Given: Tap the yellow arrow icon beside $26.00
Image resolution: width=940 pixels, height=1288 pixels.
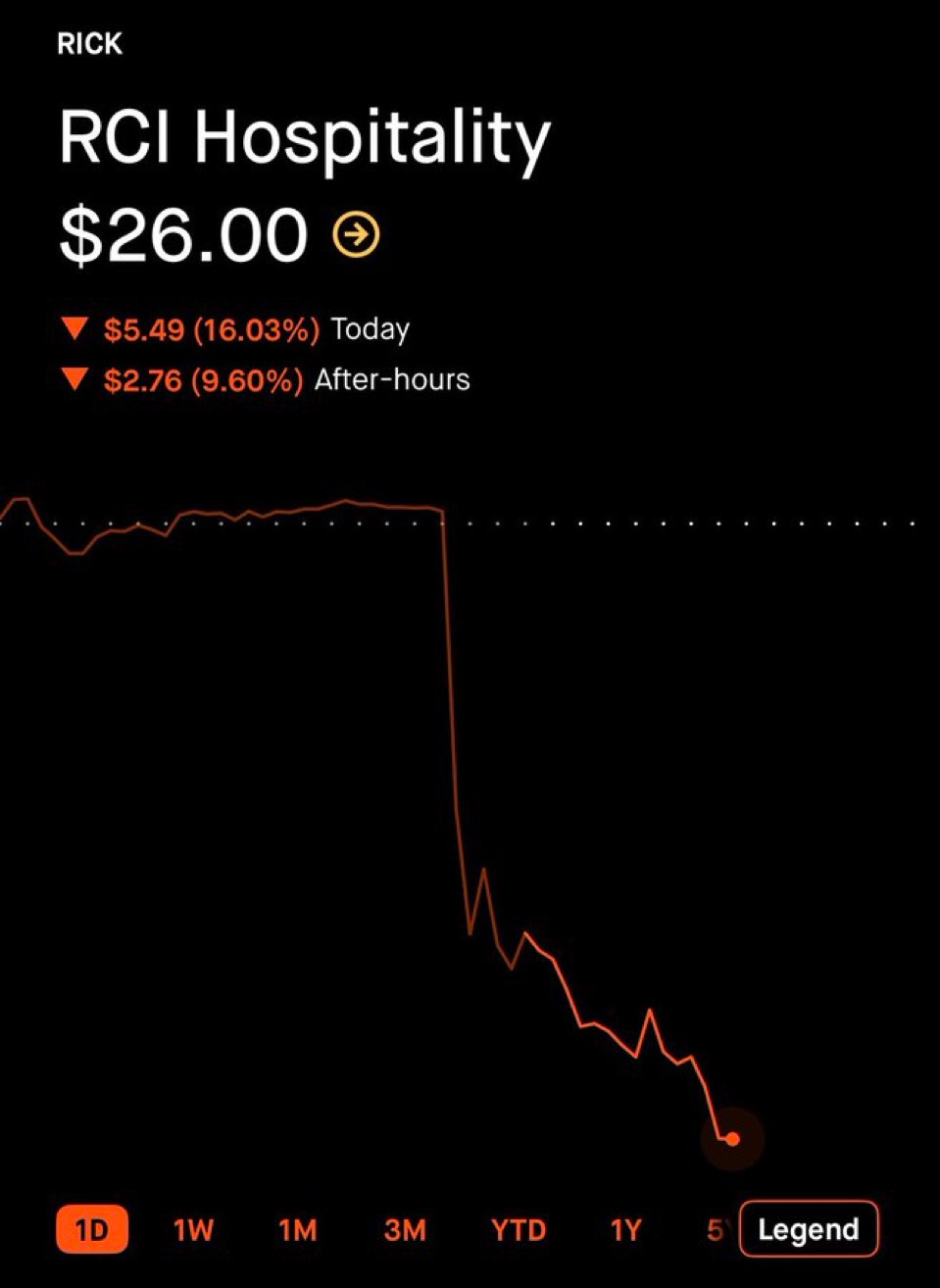Looking at the screenshot, I should click(356, 235).
